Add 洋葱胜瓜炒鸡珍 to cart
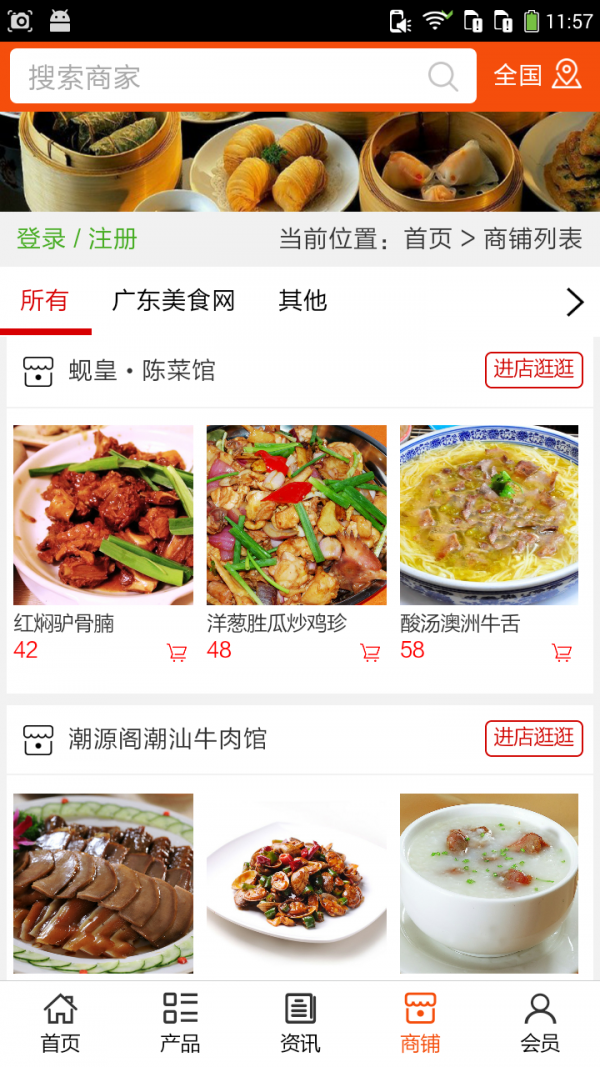Image resolution: width=600 pixels, height=1067 pixels. point(370,653)
